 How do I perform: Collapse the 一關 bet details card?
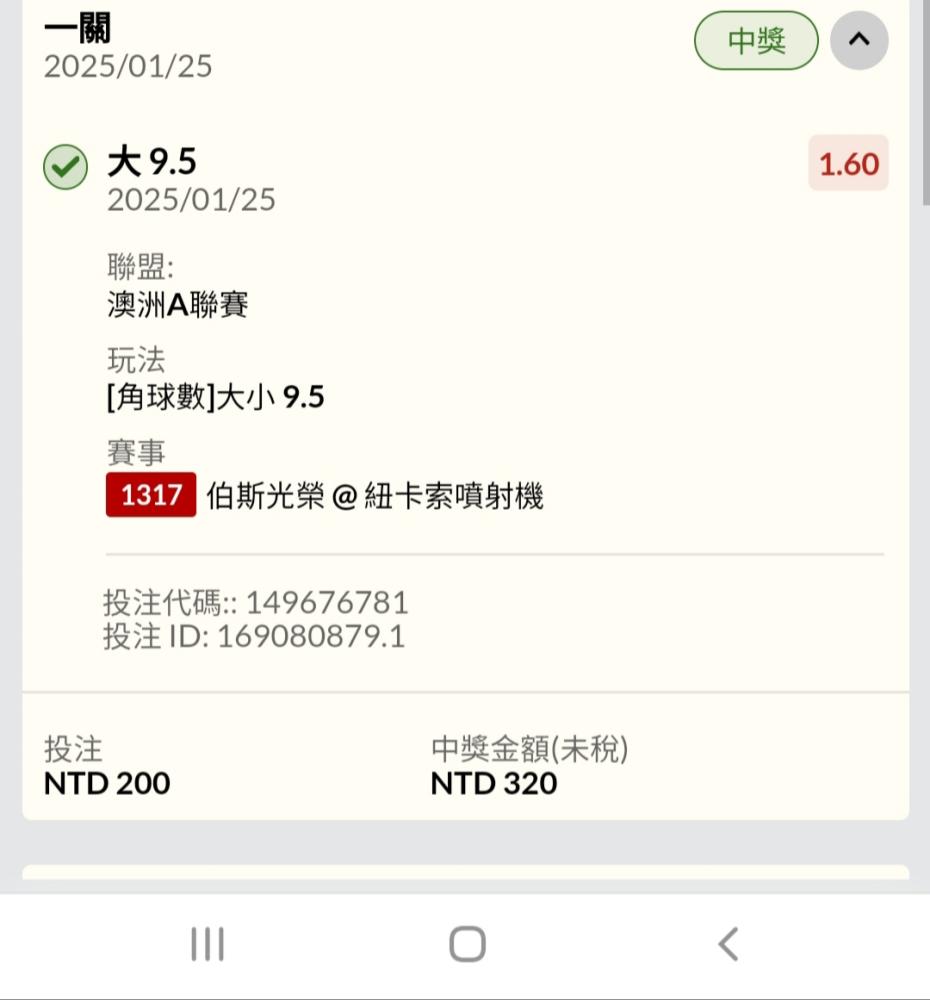(858, 41)
